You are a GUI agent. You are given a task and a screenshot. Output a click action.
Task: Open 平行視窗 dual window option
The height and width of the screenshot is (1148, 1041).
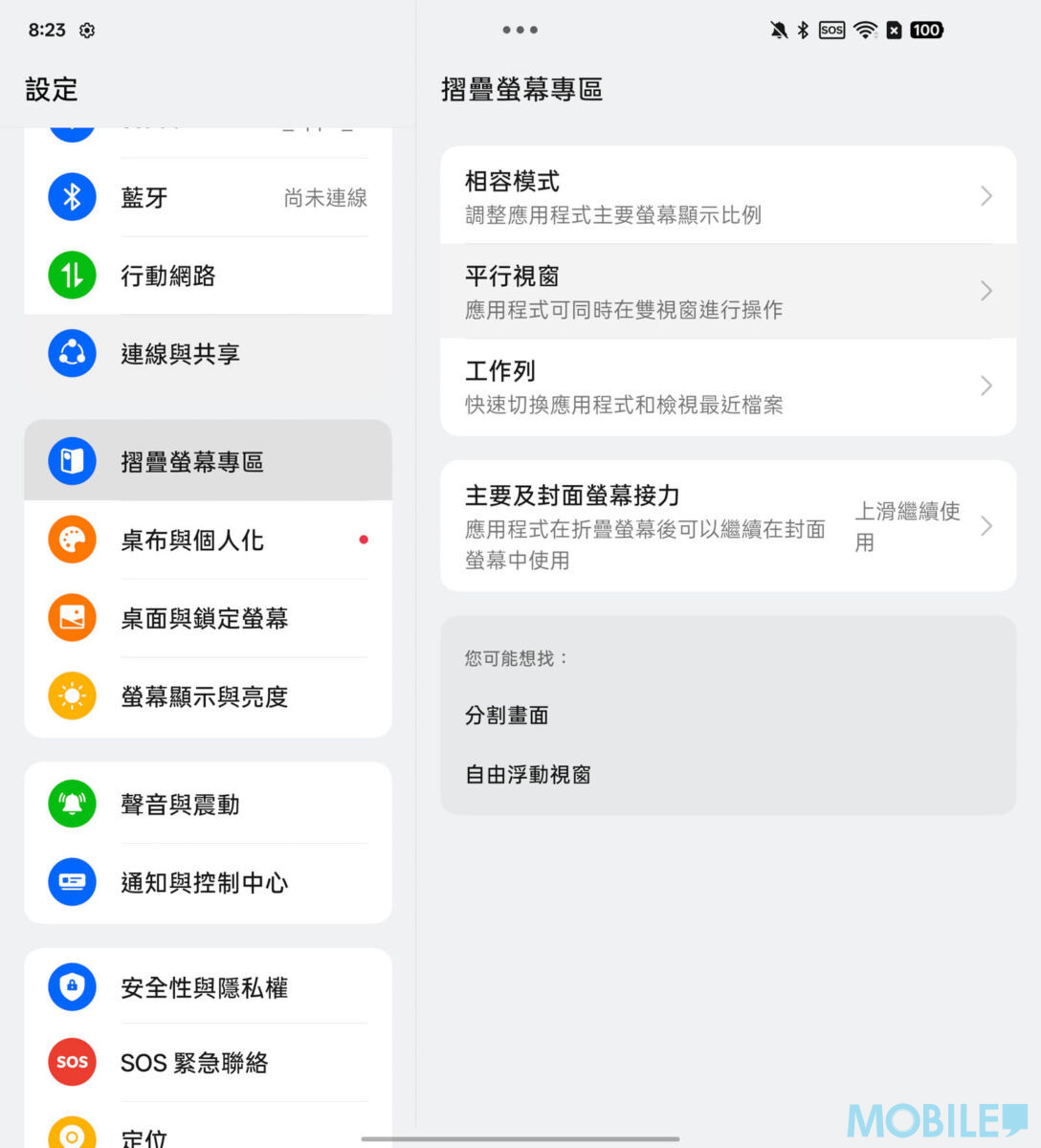point(727,291)
